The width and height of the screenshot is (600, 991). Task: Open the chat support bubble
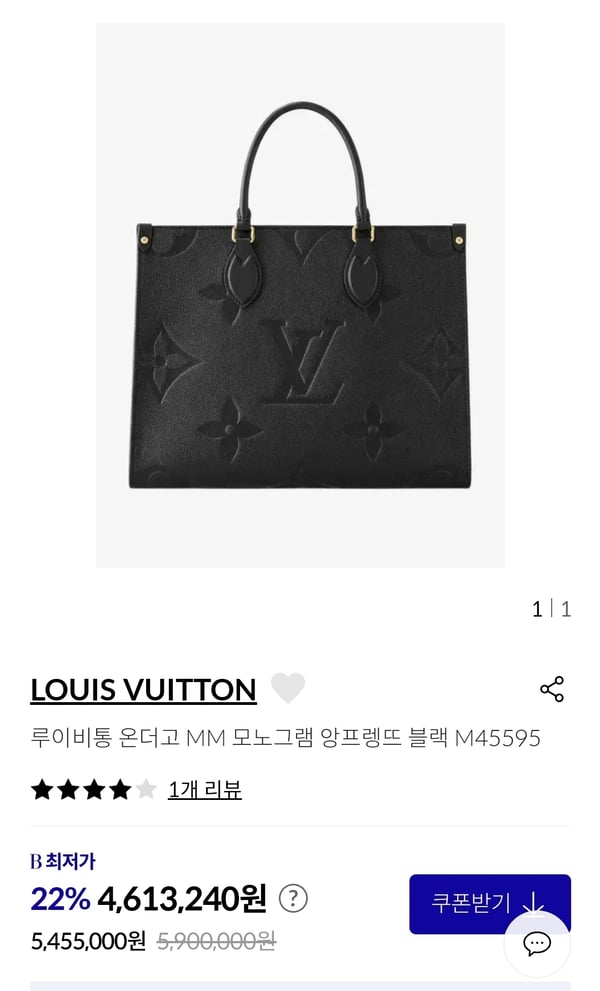[x=537, y=944]
